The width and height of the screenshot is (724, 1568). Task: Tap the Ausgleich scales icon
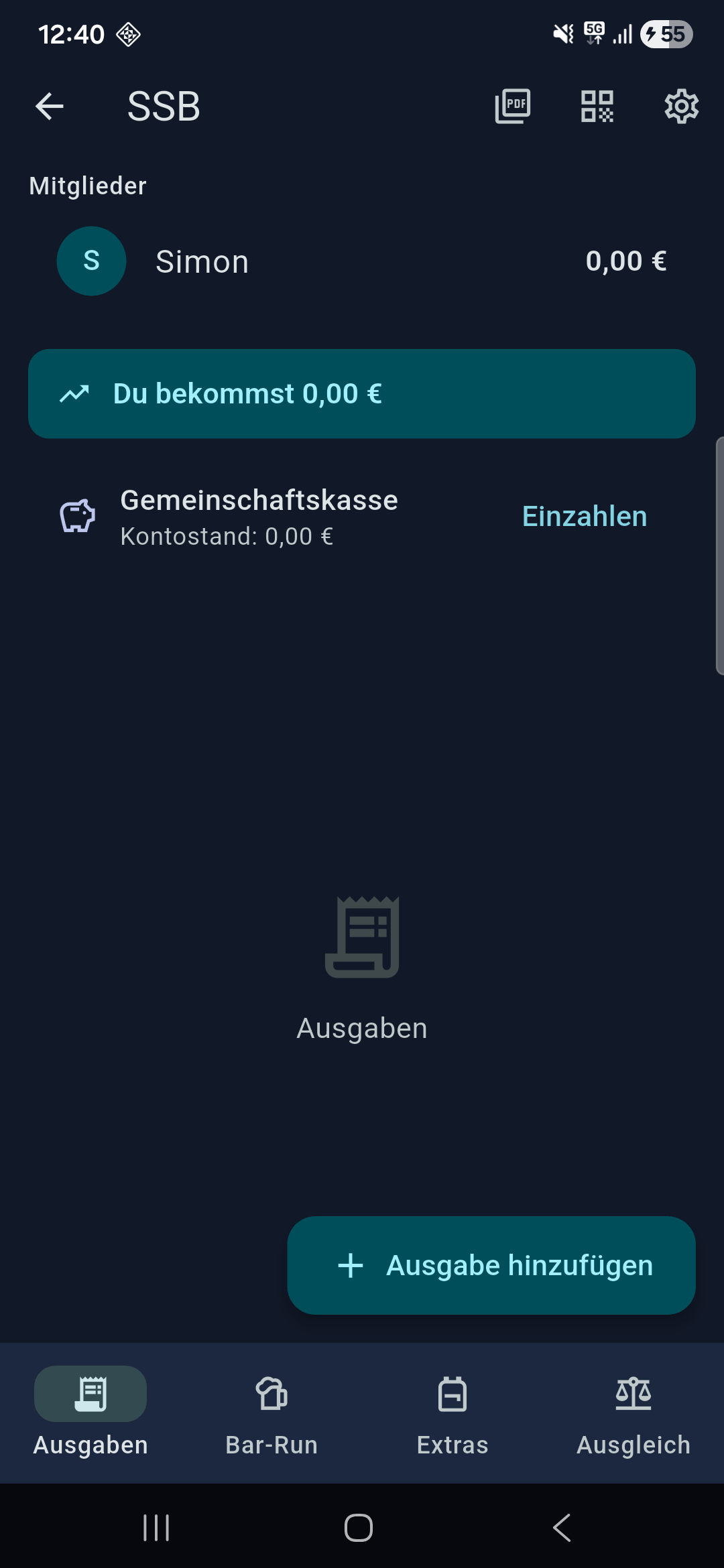coord(633,1394)
